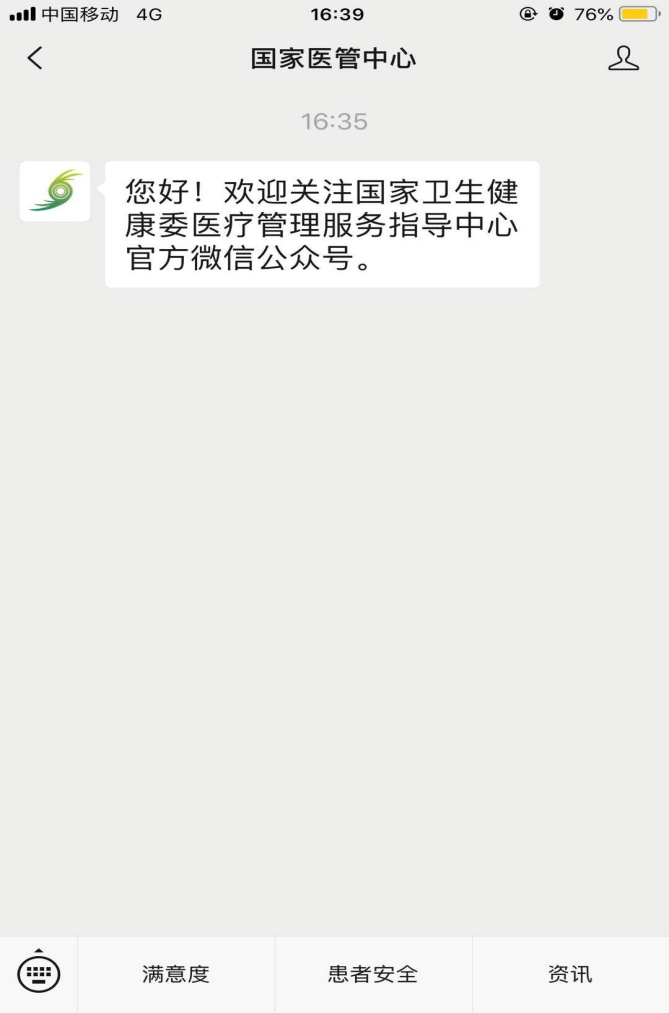Switch to keyboard input mode
669x1013 pixels.
39,973
